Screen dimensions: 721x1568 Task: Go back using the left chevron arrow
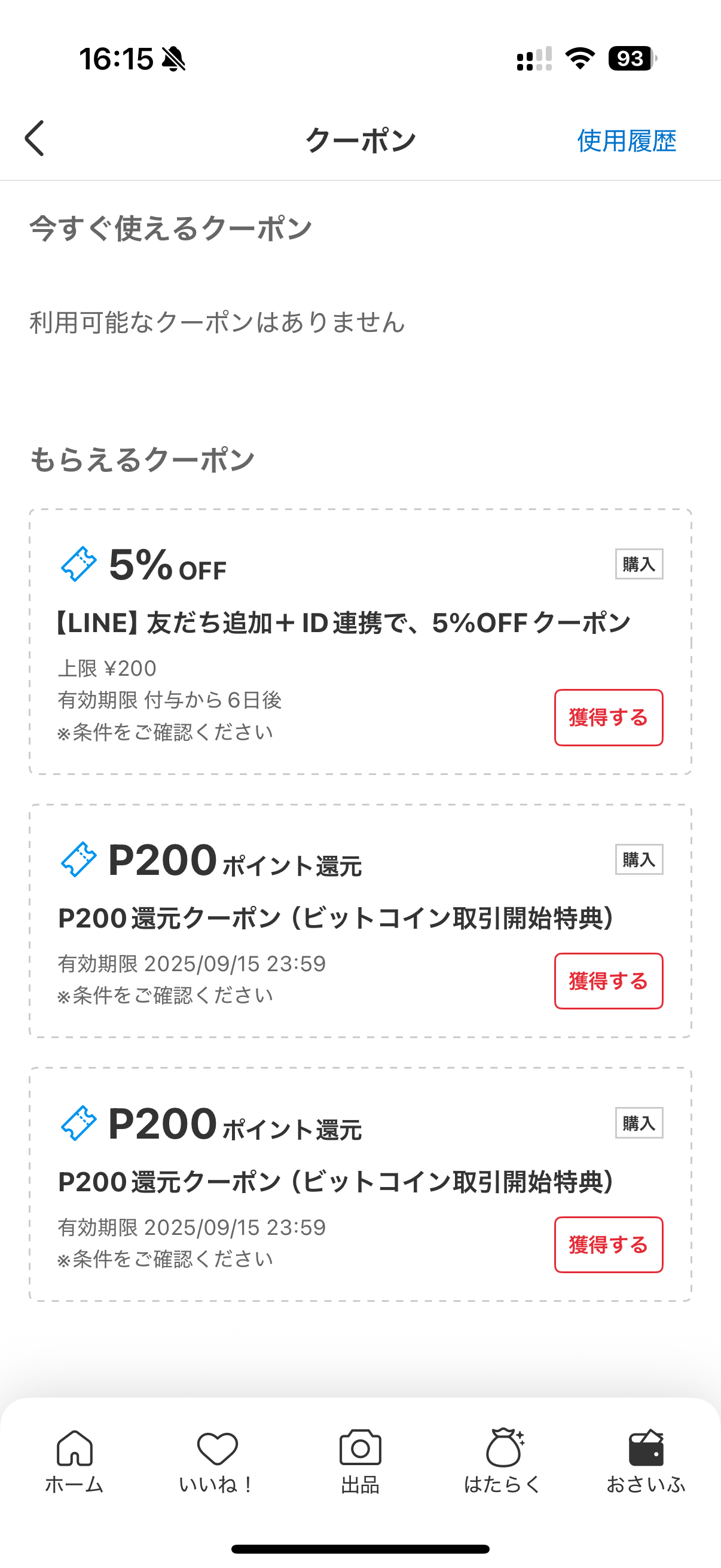click(x=35, y=139)
